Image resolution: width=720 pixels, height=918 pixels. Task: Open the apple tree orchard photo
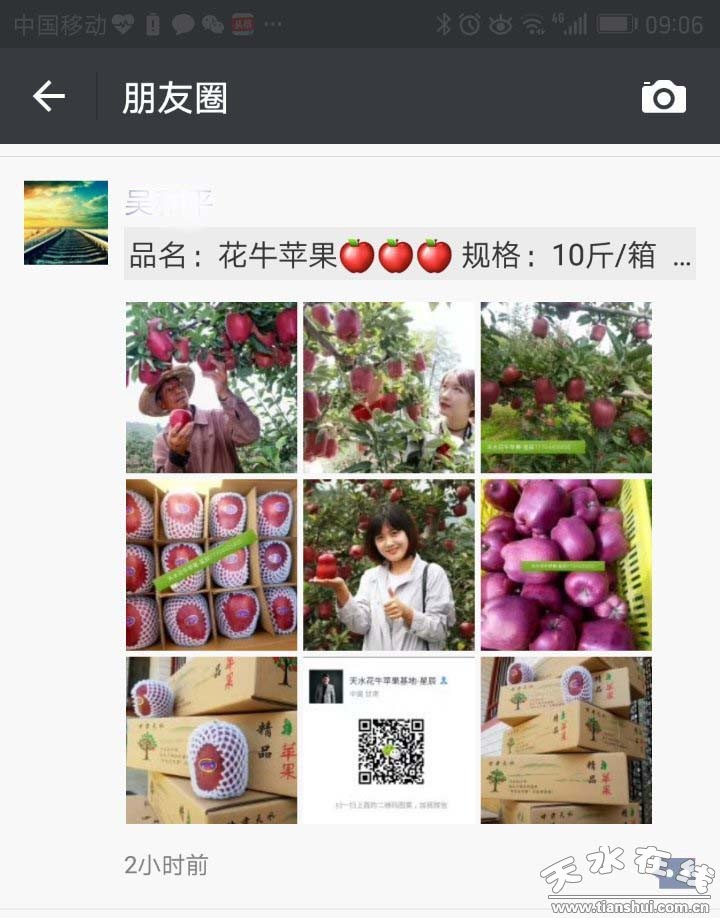coord(566,388)
